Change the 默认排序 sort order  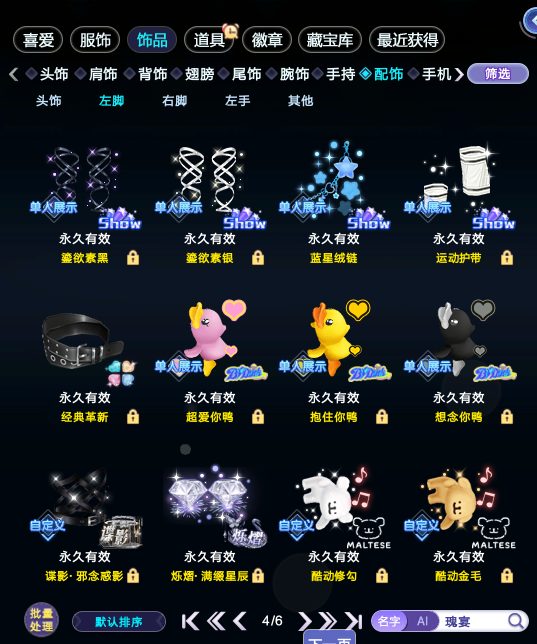click(119, 621)
